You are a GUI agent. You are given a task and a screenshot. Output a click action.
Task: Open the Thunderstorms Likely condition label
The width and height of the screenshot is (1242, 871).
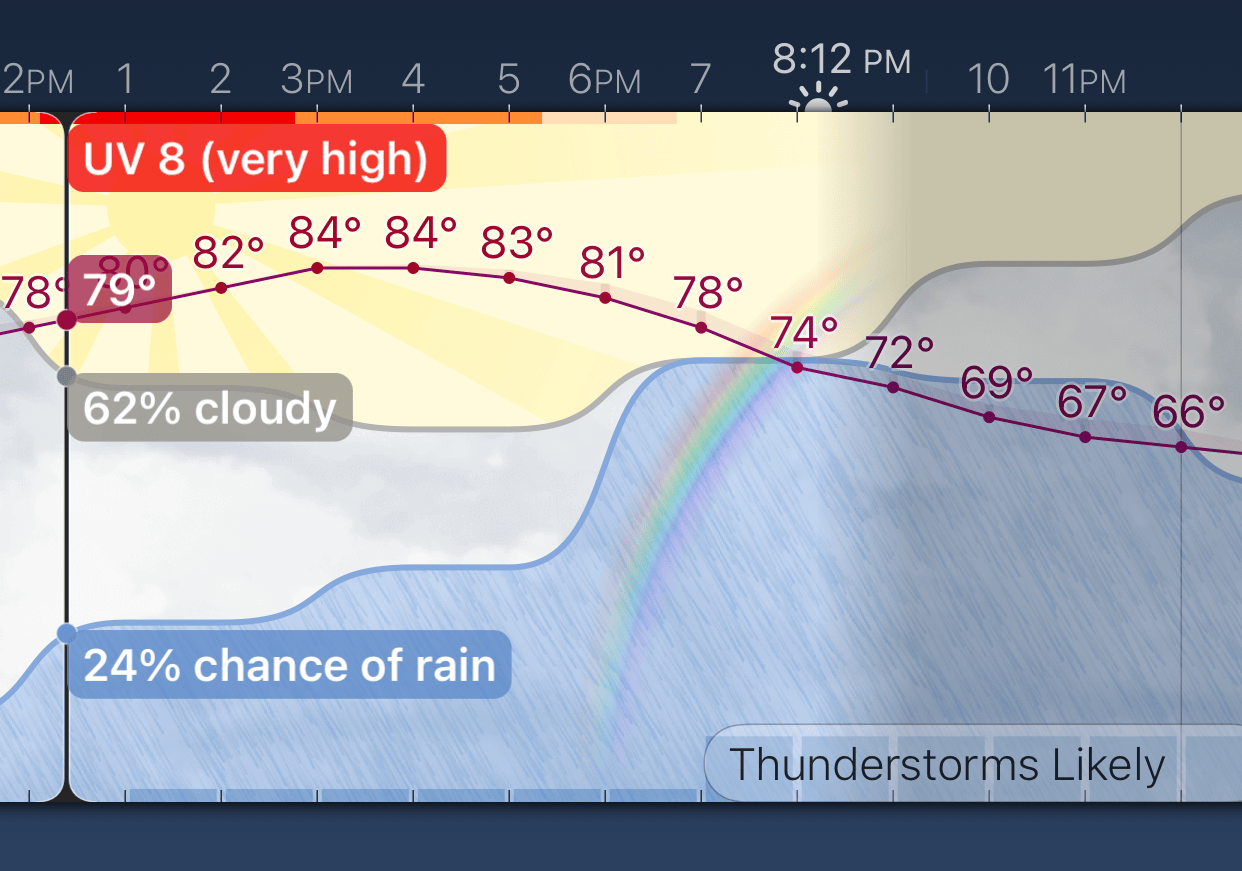tap(946, 765)
